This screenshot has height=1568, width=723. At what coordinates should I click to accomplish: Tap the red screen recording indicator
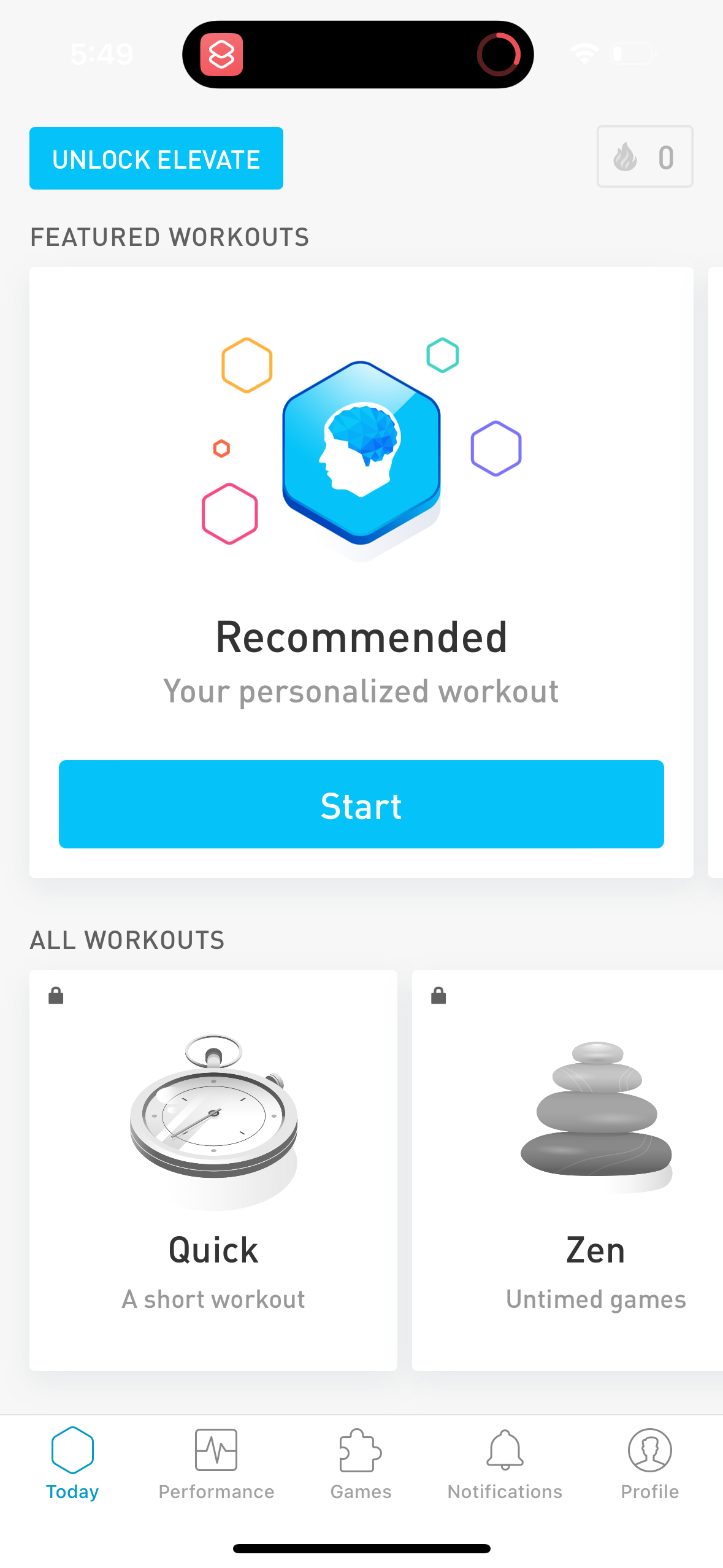point(498,54)
